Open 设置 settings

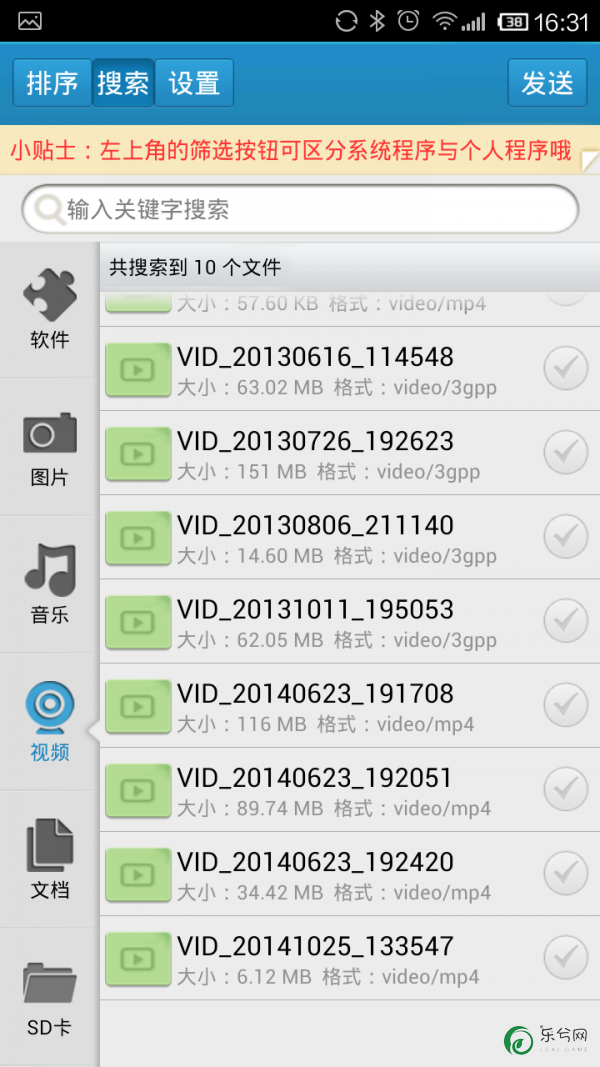pos(194,83)
